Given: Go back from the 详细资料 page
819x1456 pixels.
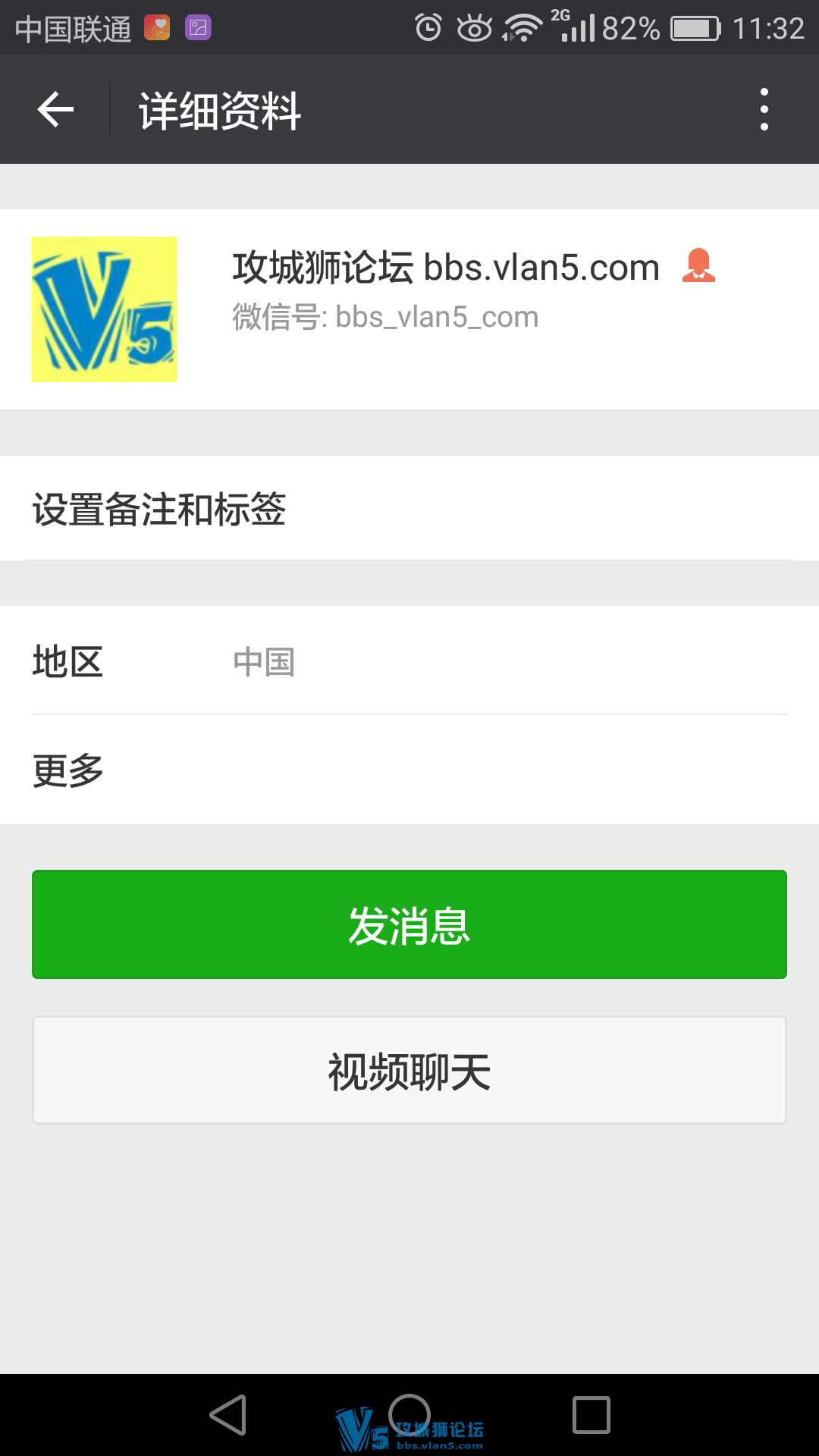Looking at the screenshot, I should tap(55, 110).
